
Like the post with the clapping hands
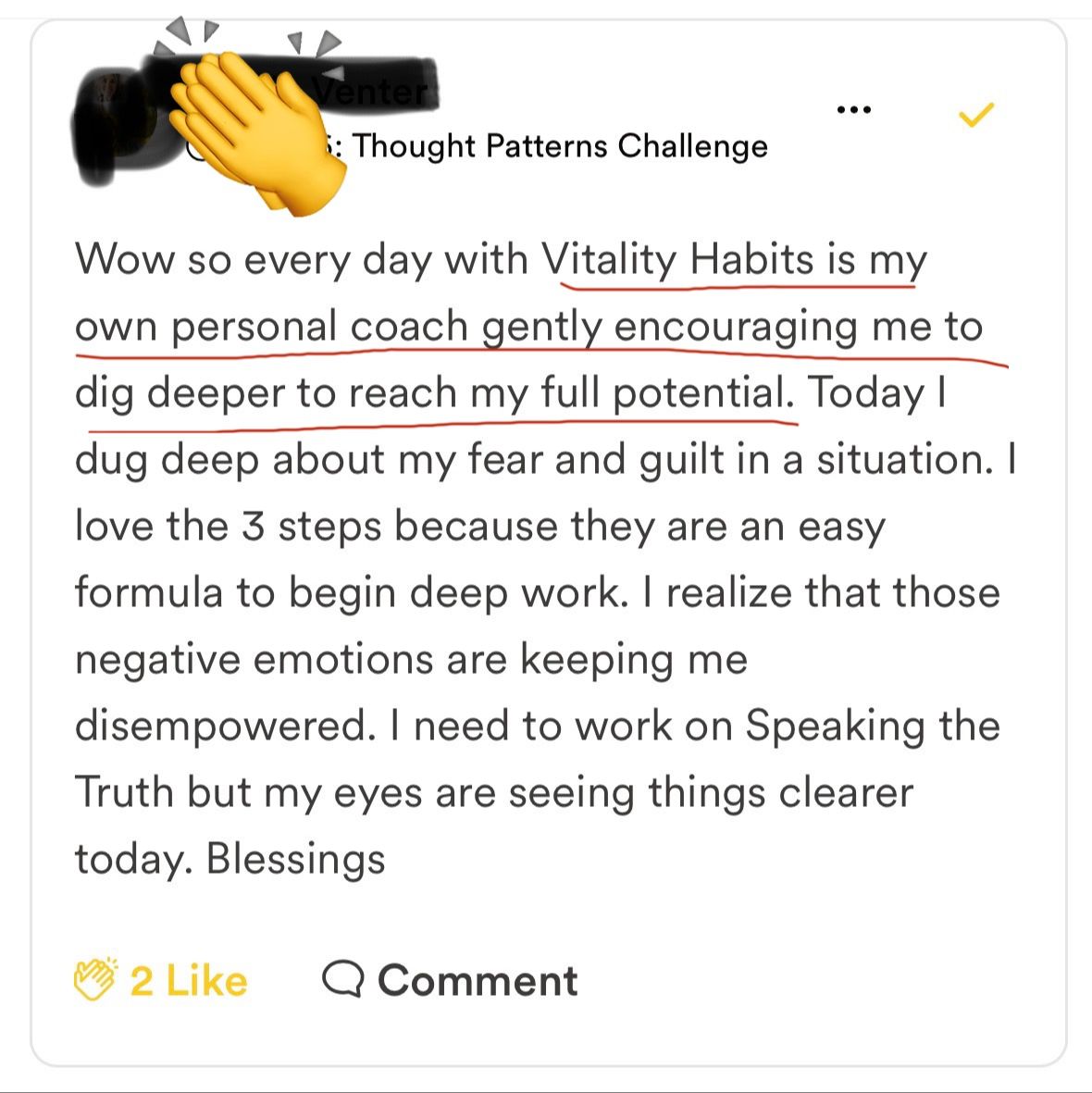pyautogui.click(x=161, y=980)
